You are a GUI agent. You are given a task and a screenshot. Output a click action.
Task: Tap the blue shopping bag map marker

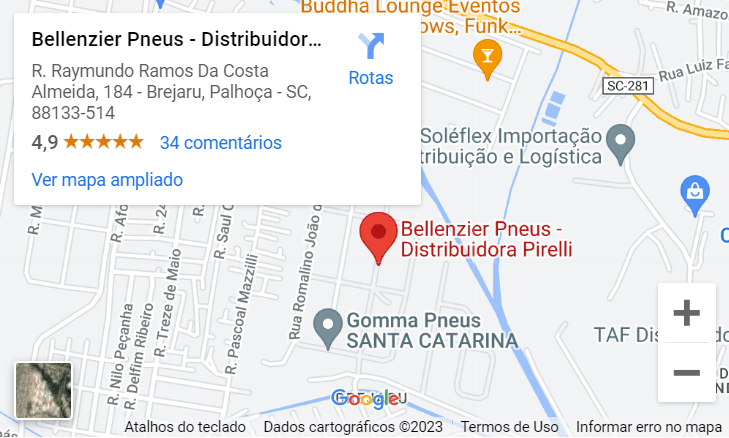(693, 189)
